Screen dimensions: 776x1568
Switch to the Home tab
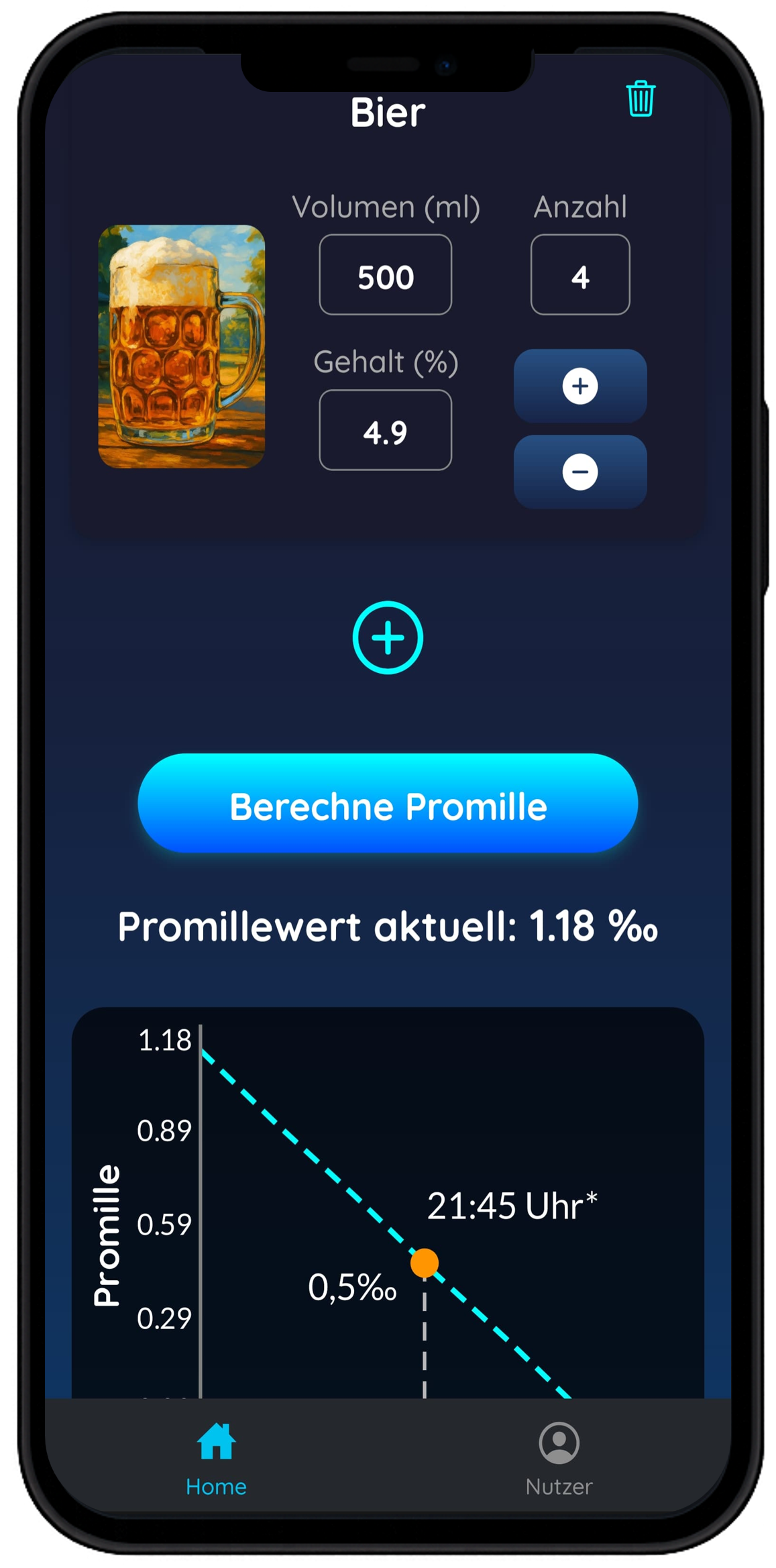[216, 1457]
